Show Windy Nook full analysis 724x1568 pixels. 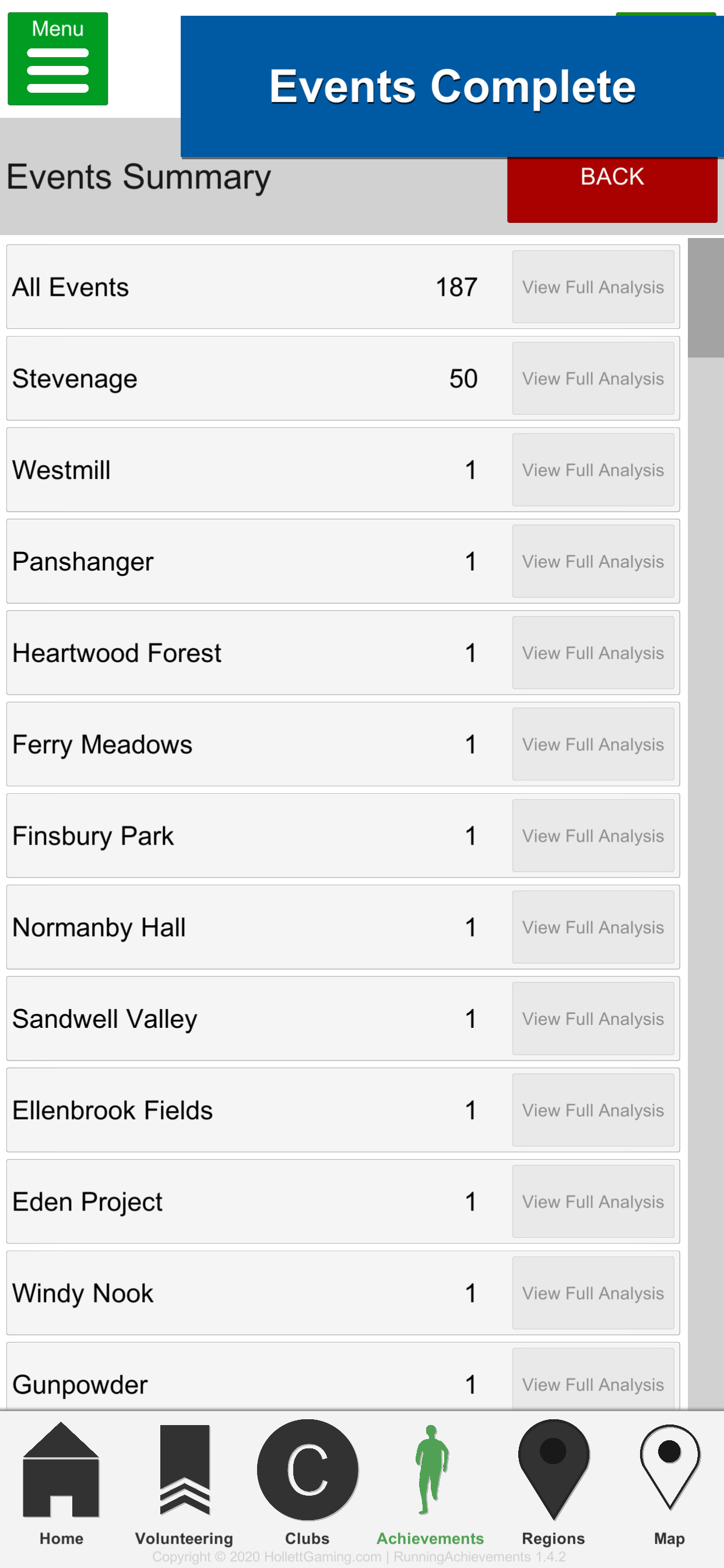[593, 1293]
